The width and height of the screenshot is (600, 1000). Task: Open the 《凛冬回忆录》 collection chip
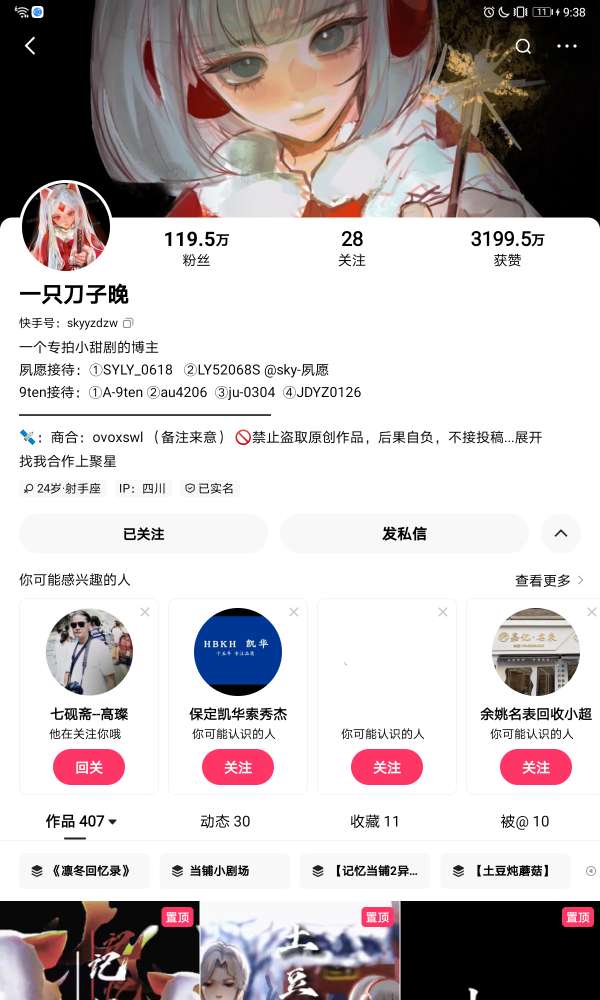[x=84, y=871]
